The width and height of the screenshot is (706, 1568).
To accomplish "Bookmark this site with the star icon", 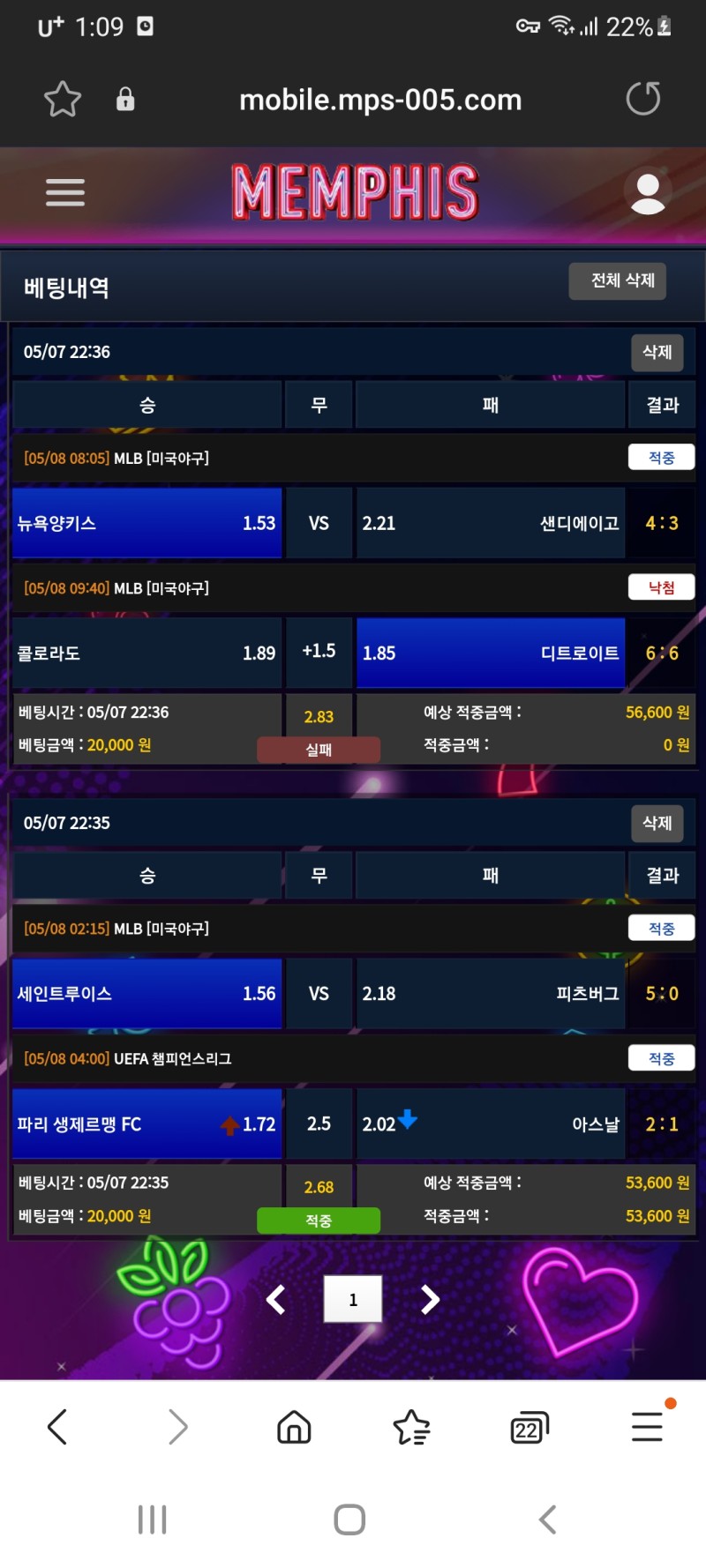I will (x=63, y=99).
